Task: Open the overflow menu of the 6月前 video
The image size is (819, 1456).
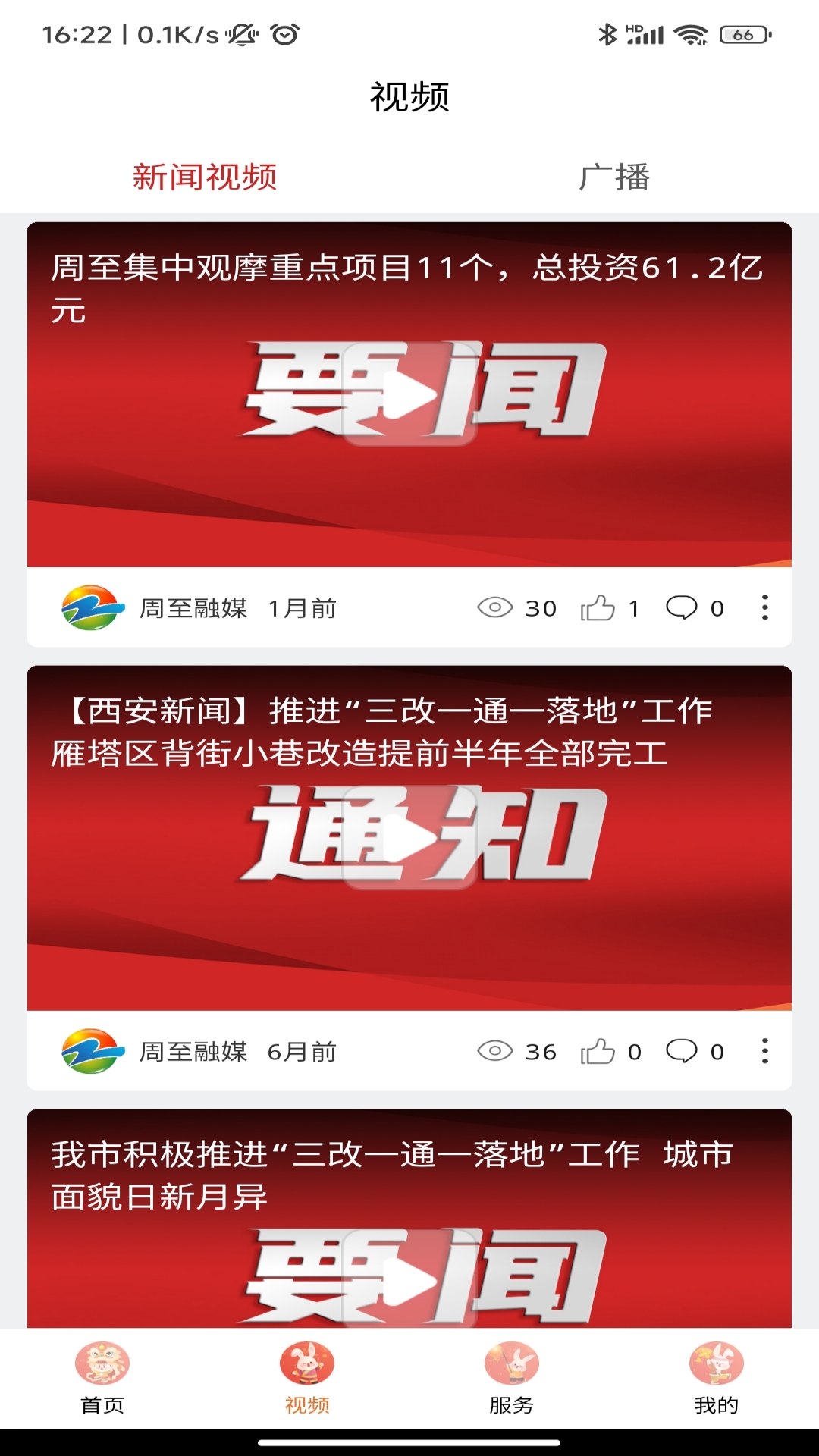Action: (x=764, y=1052)
